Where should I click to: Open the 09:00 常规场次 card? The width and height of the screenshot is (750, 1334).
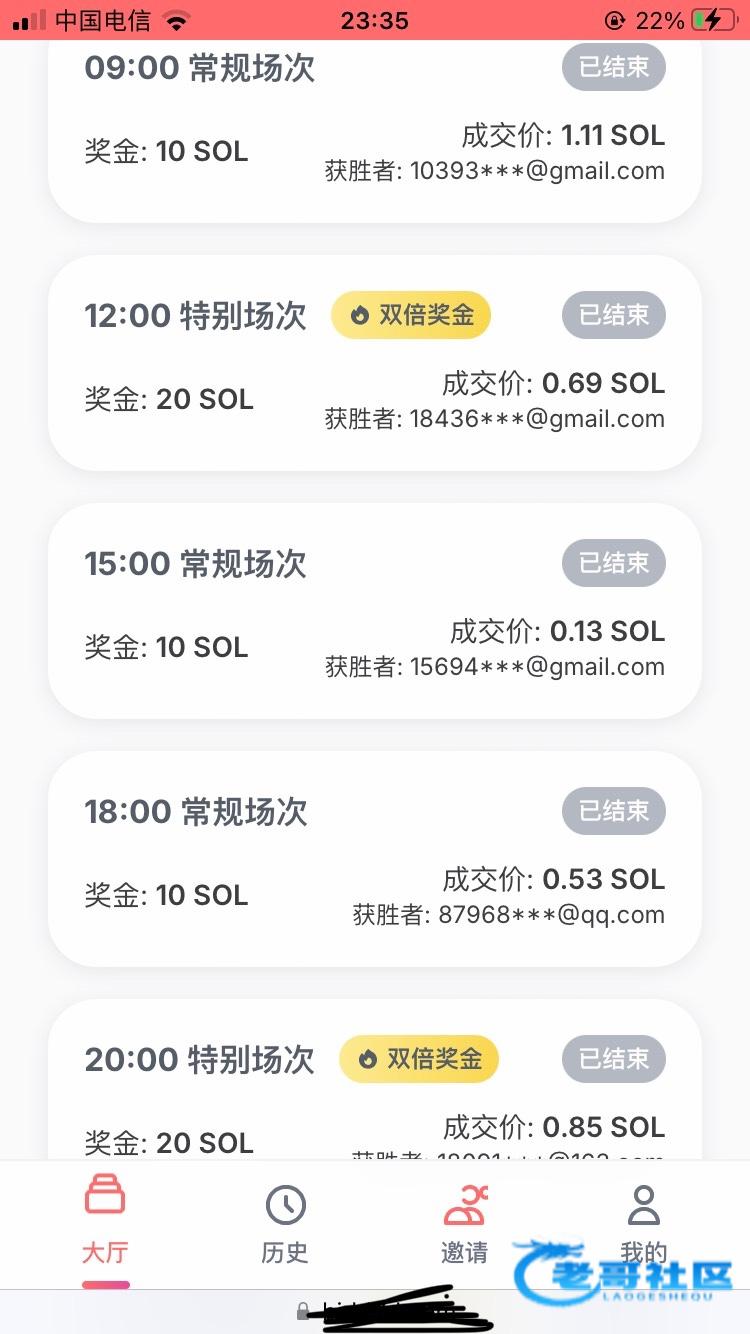(374, 130)
